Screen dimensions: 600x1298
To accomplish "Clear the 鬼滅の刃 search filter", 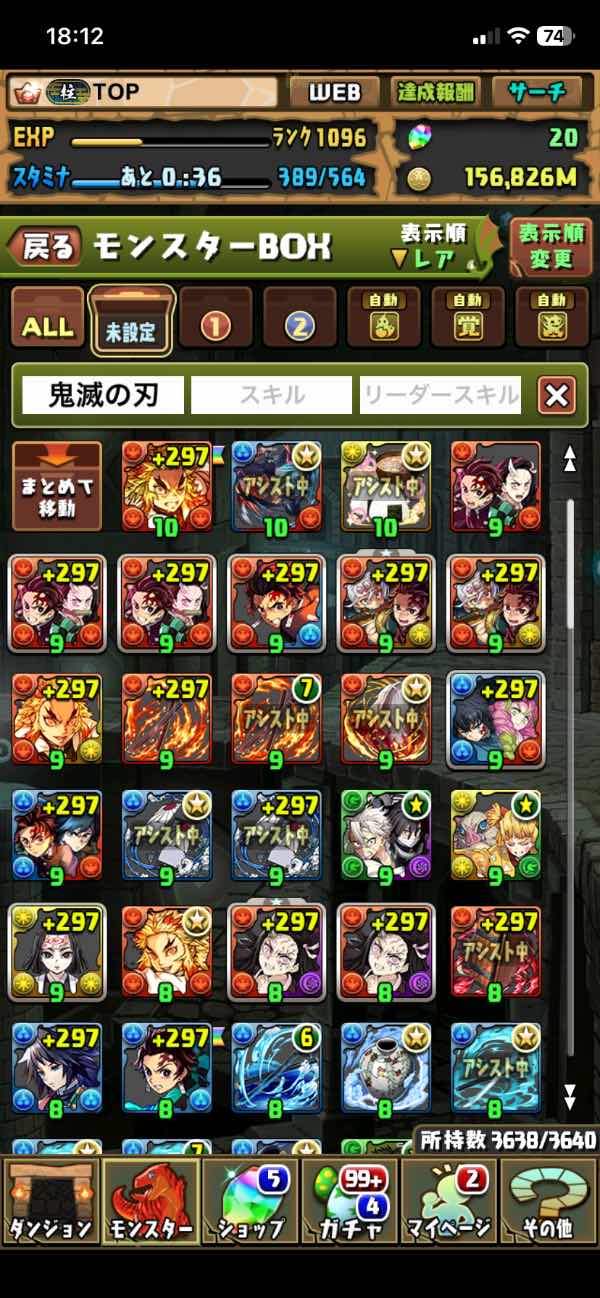I will pyautogui.click(x=556, y=396).
